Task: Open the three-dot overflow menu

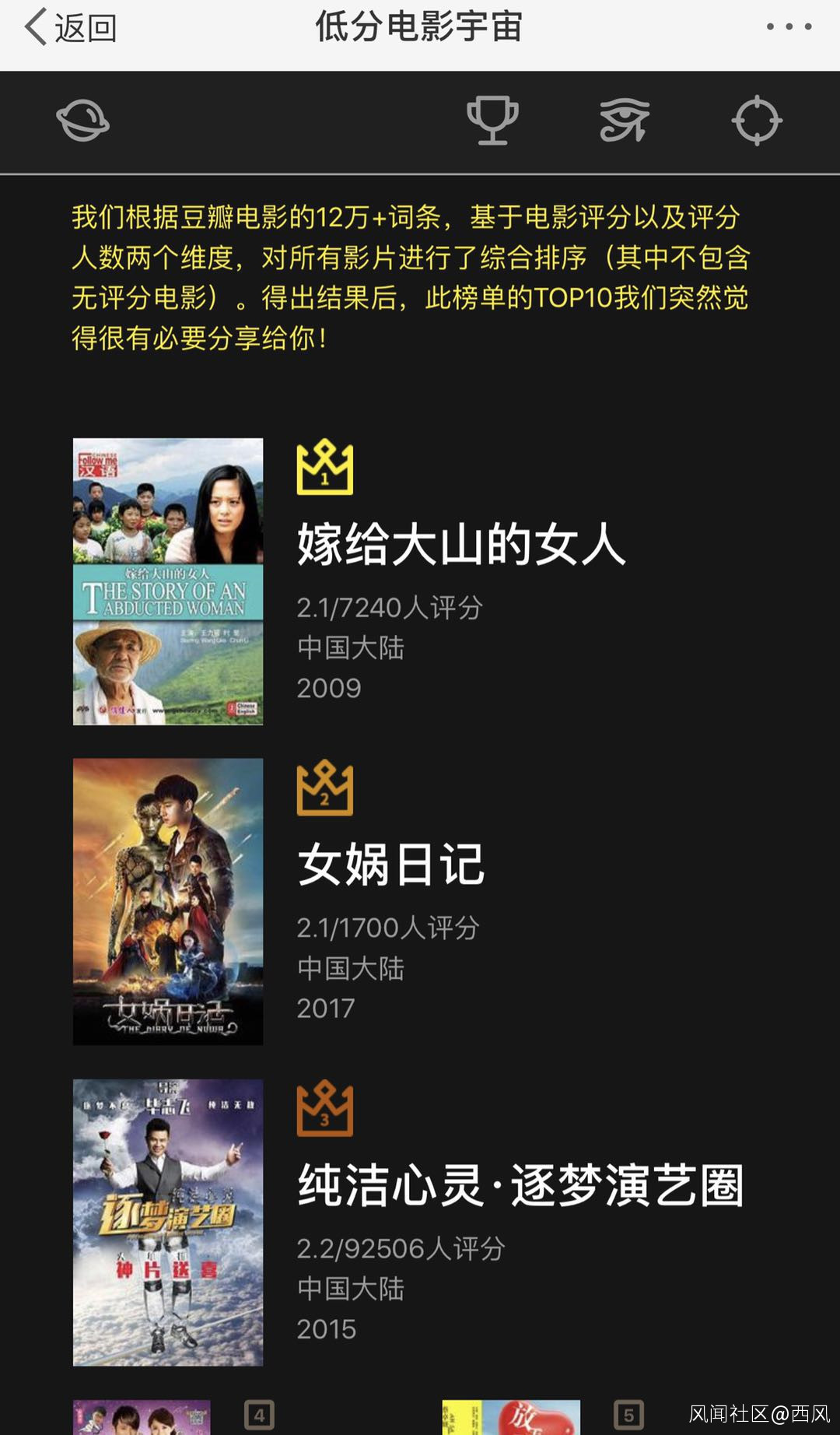Action: click(789, 27)
